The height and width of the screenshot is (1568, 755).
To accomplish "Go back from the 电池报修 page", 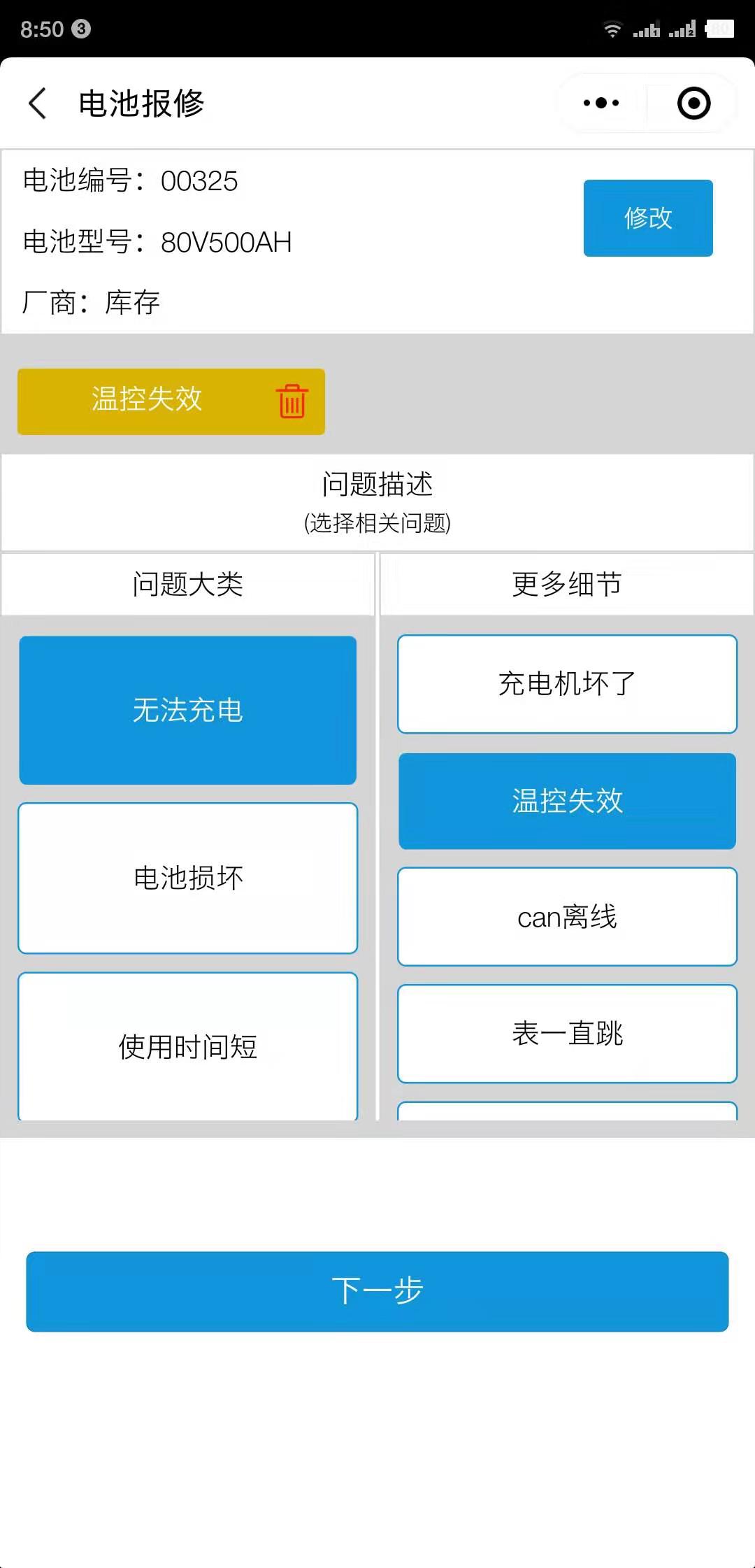I will [38, 104].
